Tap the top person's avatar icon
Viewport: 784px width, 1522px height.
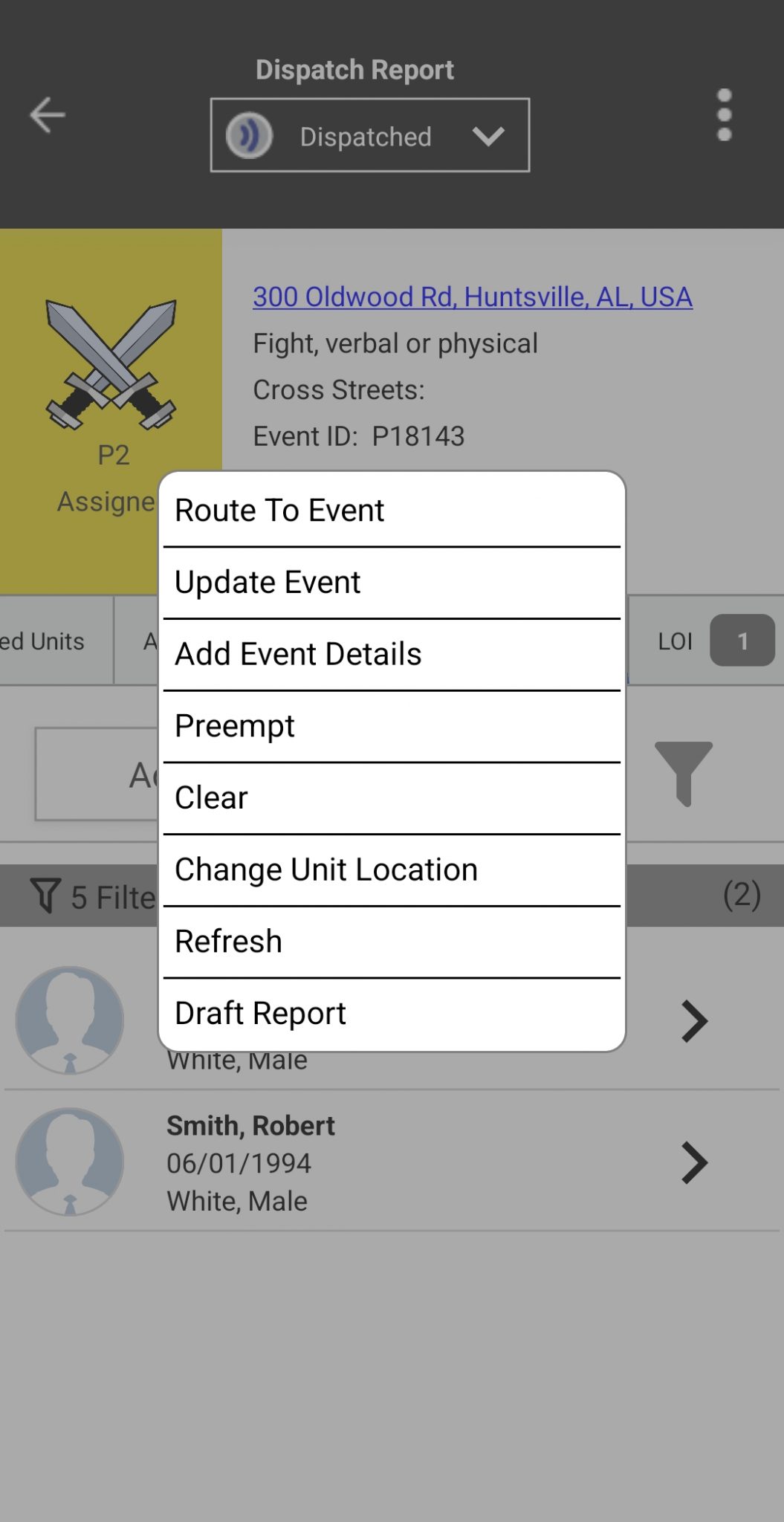(x=69, y=1020)
